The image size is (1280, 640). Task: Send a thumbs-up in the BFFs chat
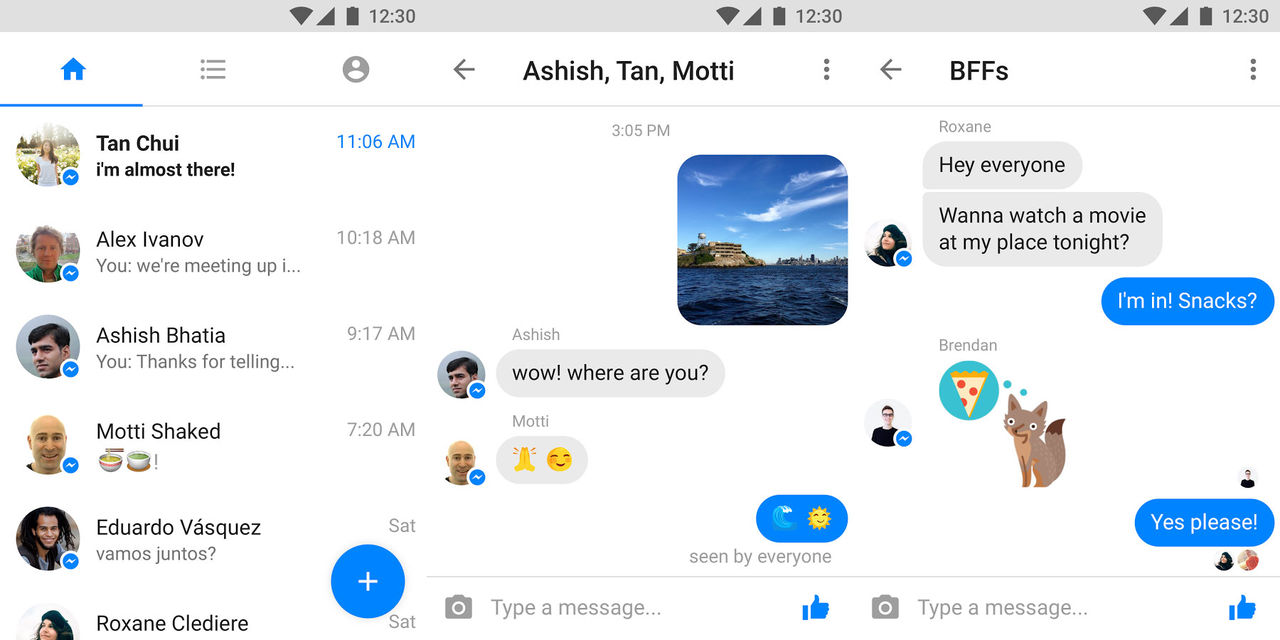click(1242, 607)
